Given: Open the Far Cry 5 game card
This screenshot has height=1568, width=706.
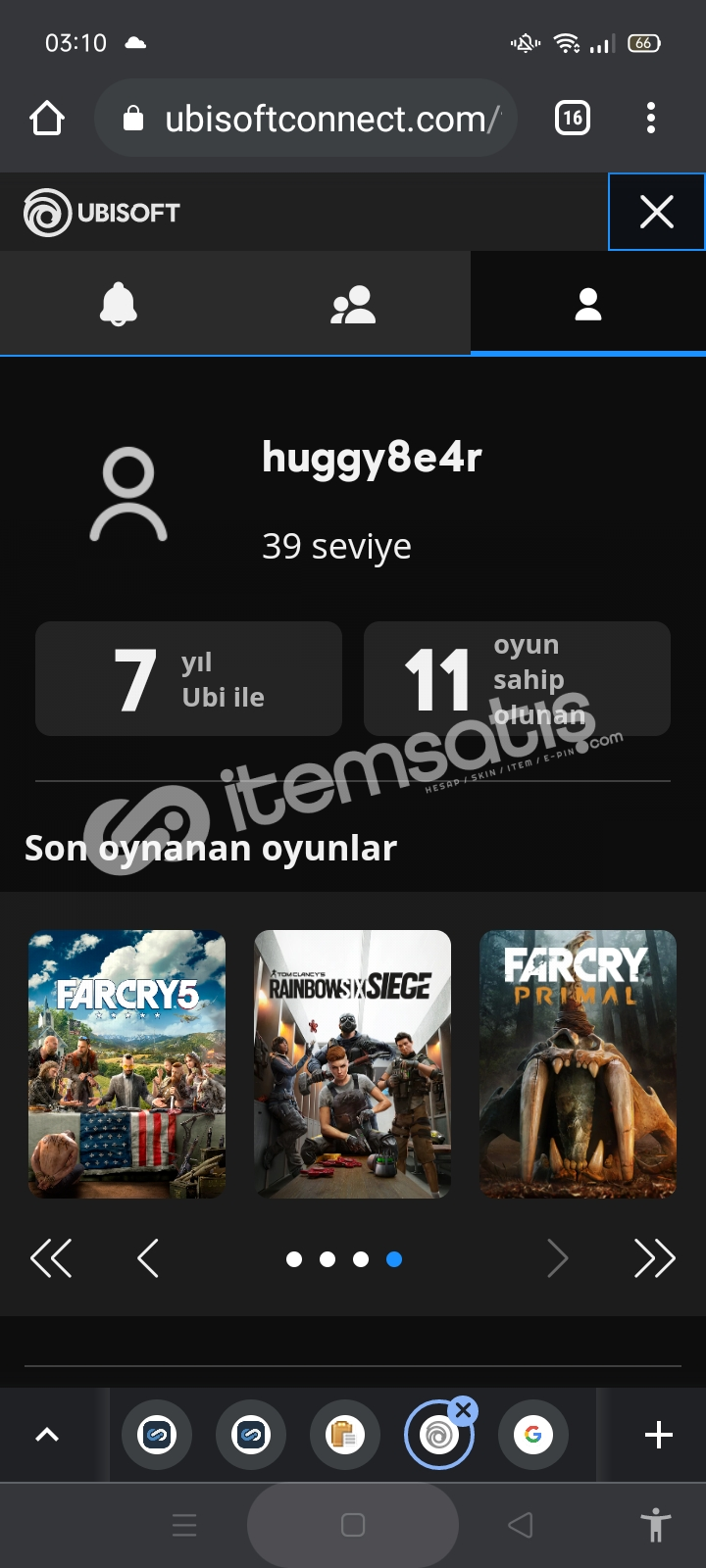Looking at the screenshot, I should [127, 1064].
